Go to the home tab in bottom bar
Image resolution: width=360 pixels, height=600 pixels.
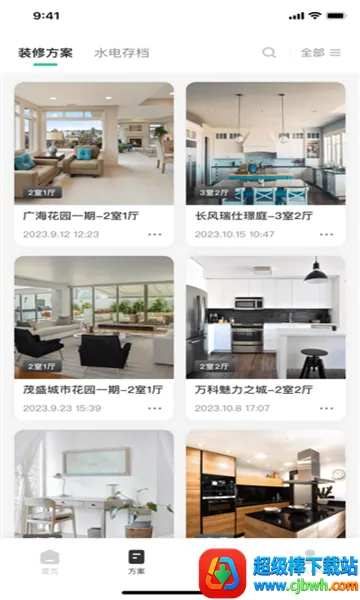click(50, 562)
